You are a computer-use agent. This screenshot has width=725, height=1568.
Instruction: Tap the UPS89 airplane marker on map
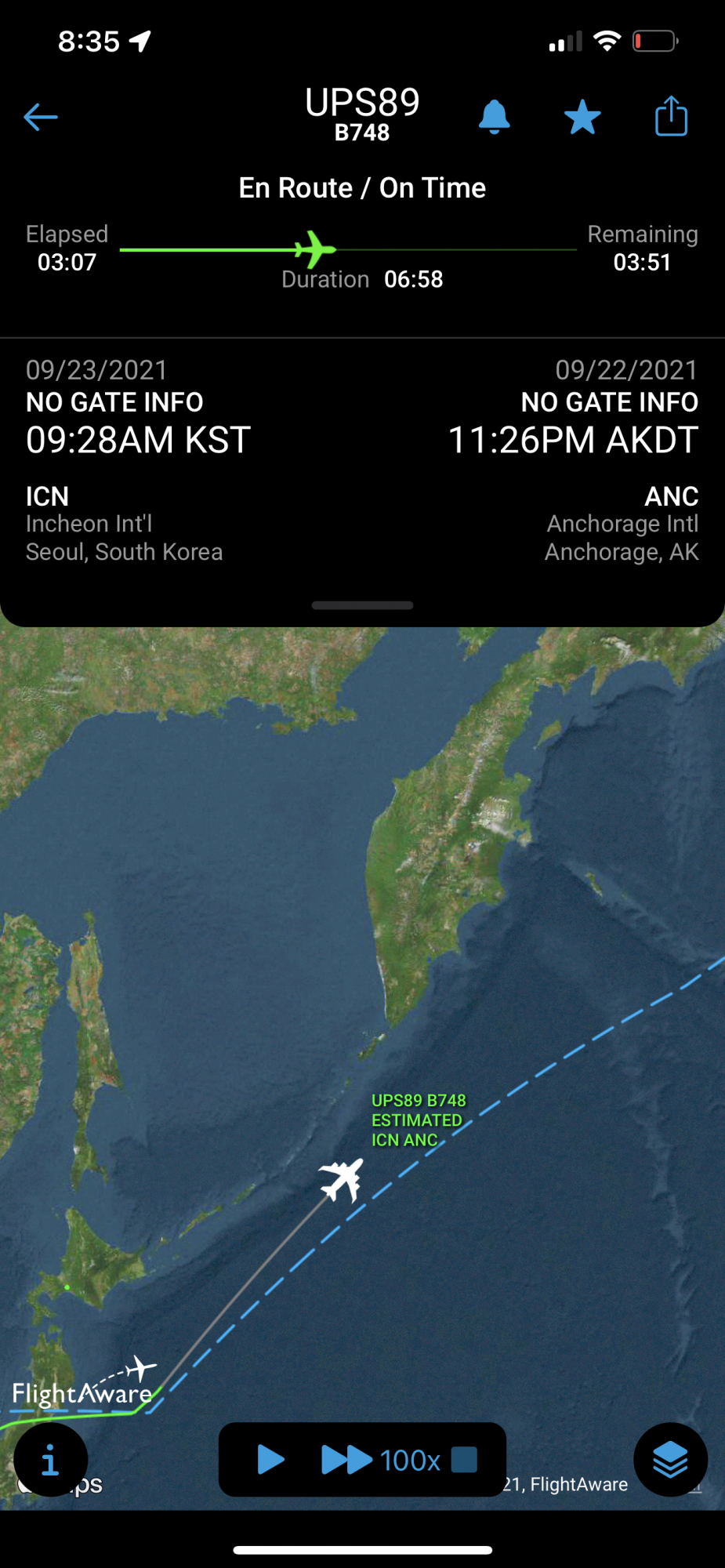pos(342,1179)
